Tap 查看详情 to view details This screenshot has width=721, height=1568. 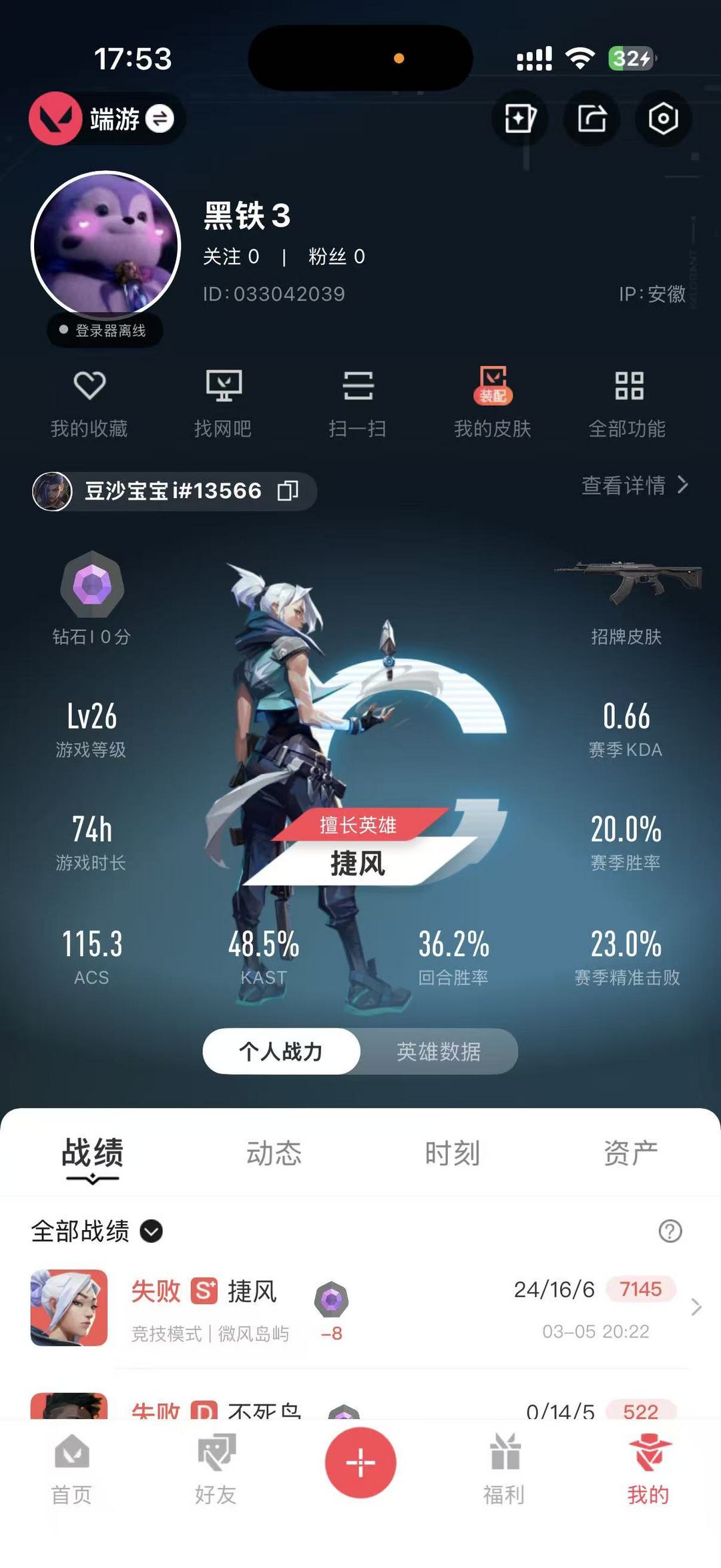634,485
